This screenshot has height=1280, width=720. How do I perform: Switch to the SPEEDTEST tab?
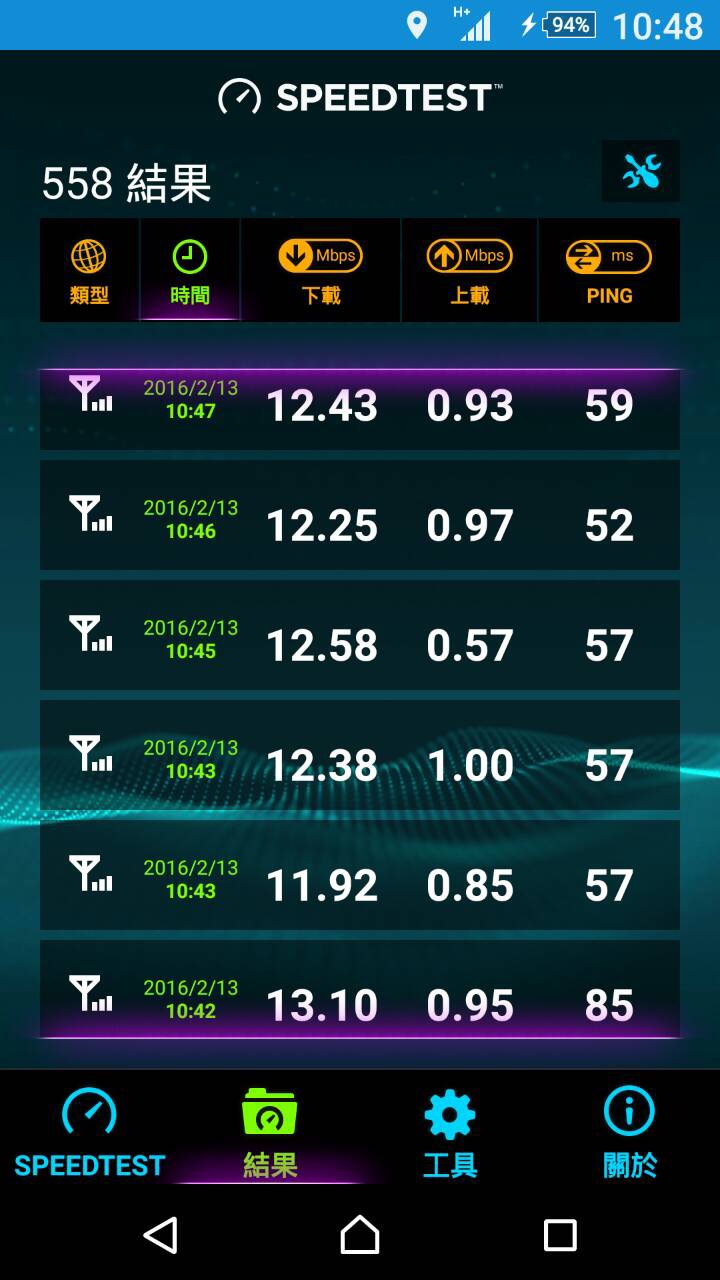[x=90, y=1132]
